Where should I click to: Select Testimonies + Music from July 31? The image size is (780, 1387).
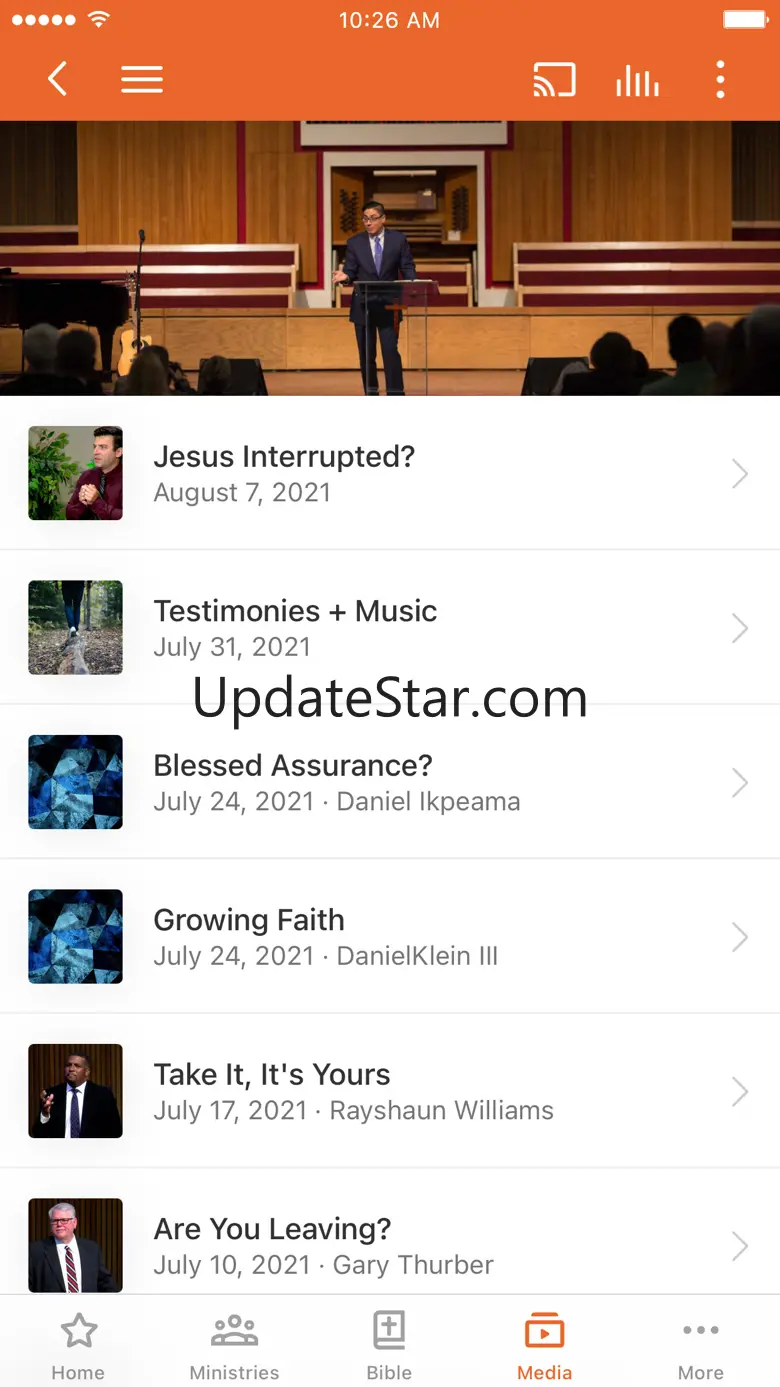(390, 627)
